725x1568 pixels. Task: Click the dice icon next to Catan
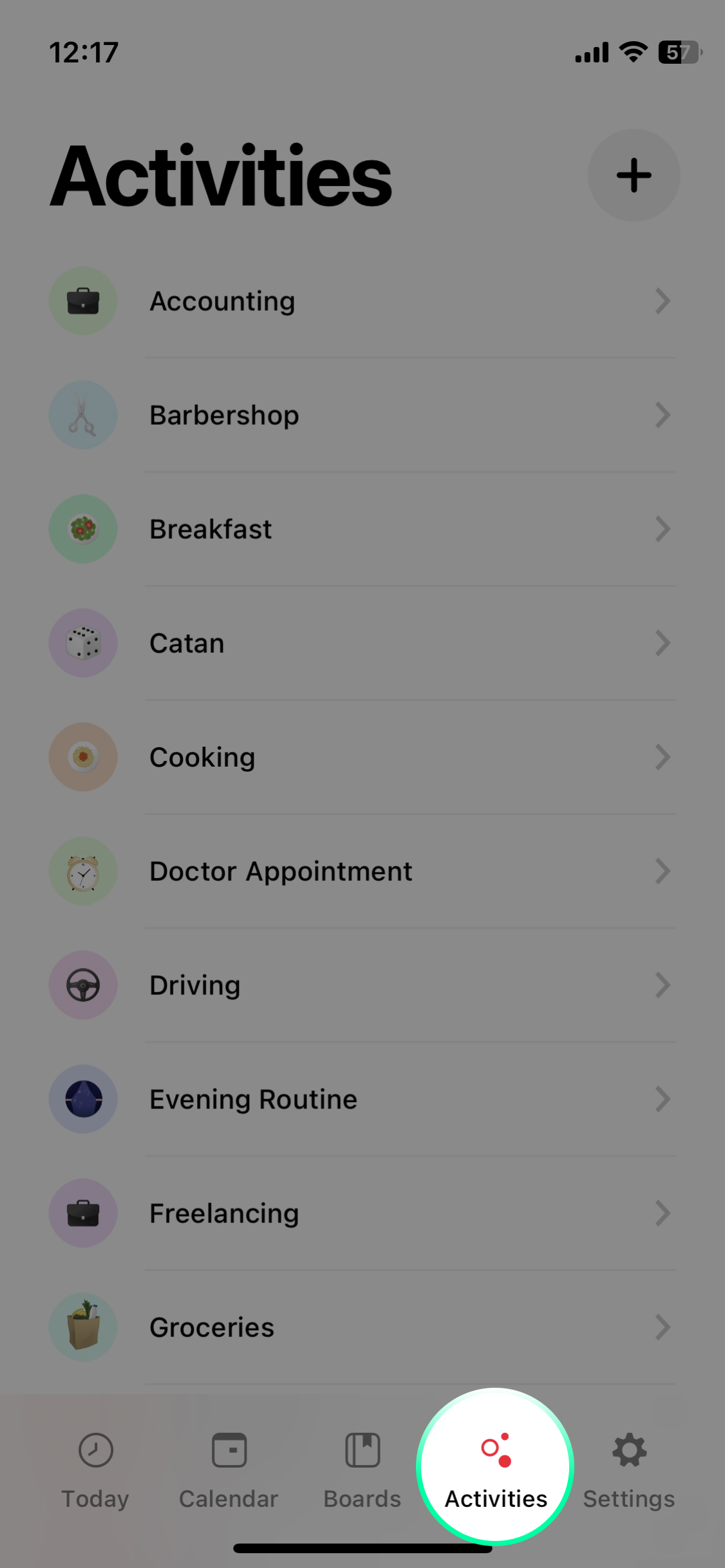click(x=82, y=642)
